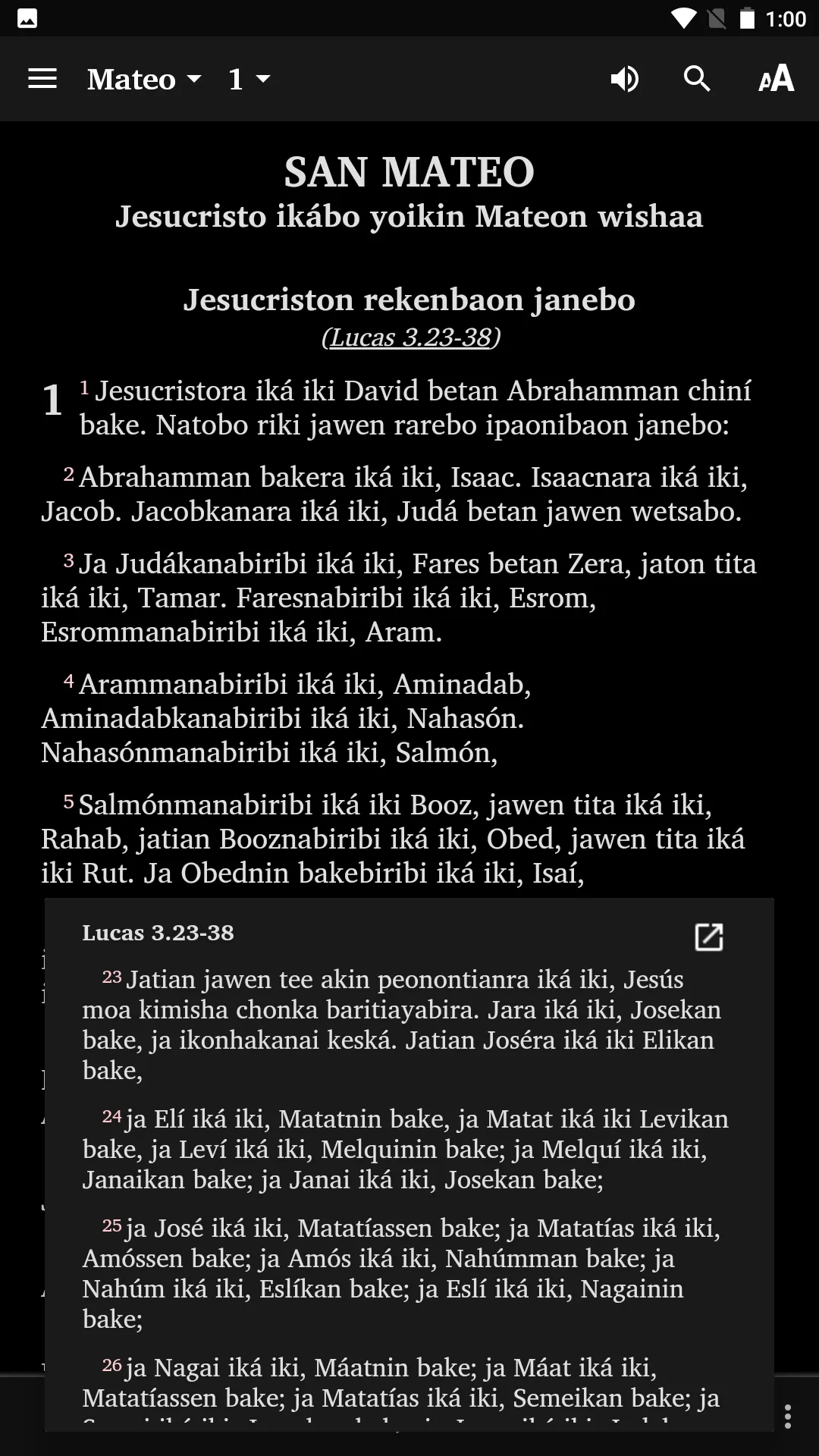Open Lucas 3.23-38 passage in full view
The image size is (819, 1456).
point(709,937)
